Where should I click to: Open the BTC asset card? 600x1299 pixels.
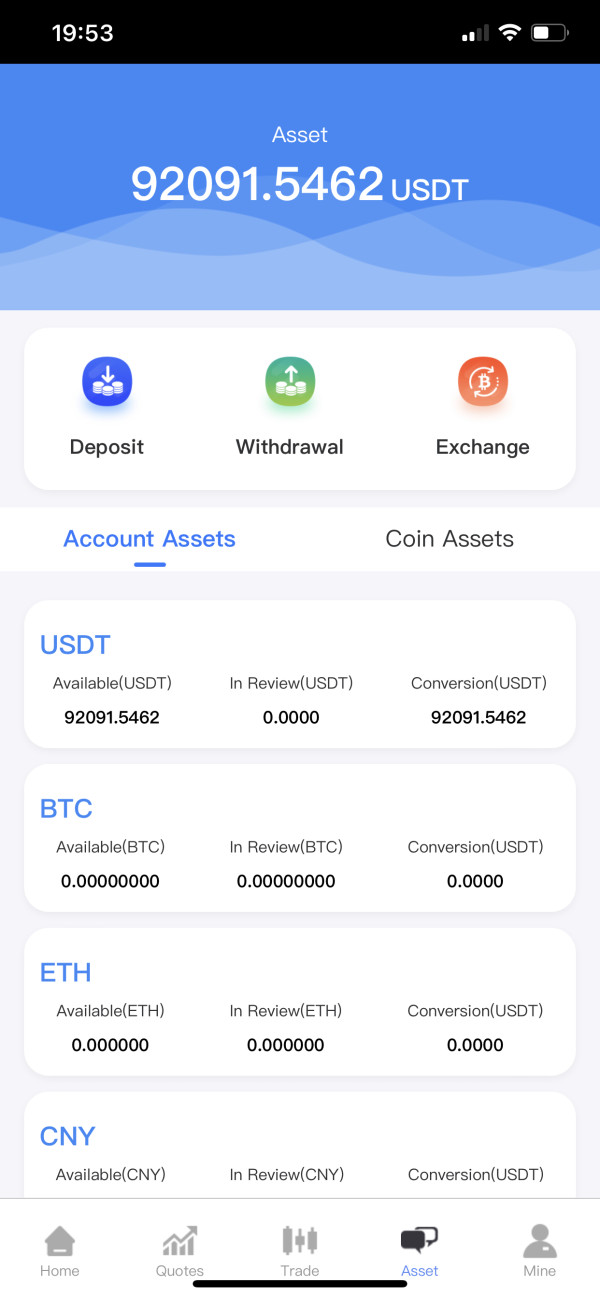(300, 838)
